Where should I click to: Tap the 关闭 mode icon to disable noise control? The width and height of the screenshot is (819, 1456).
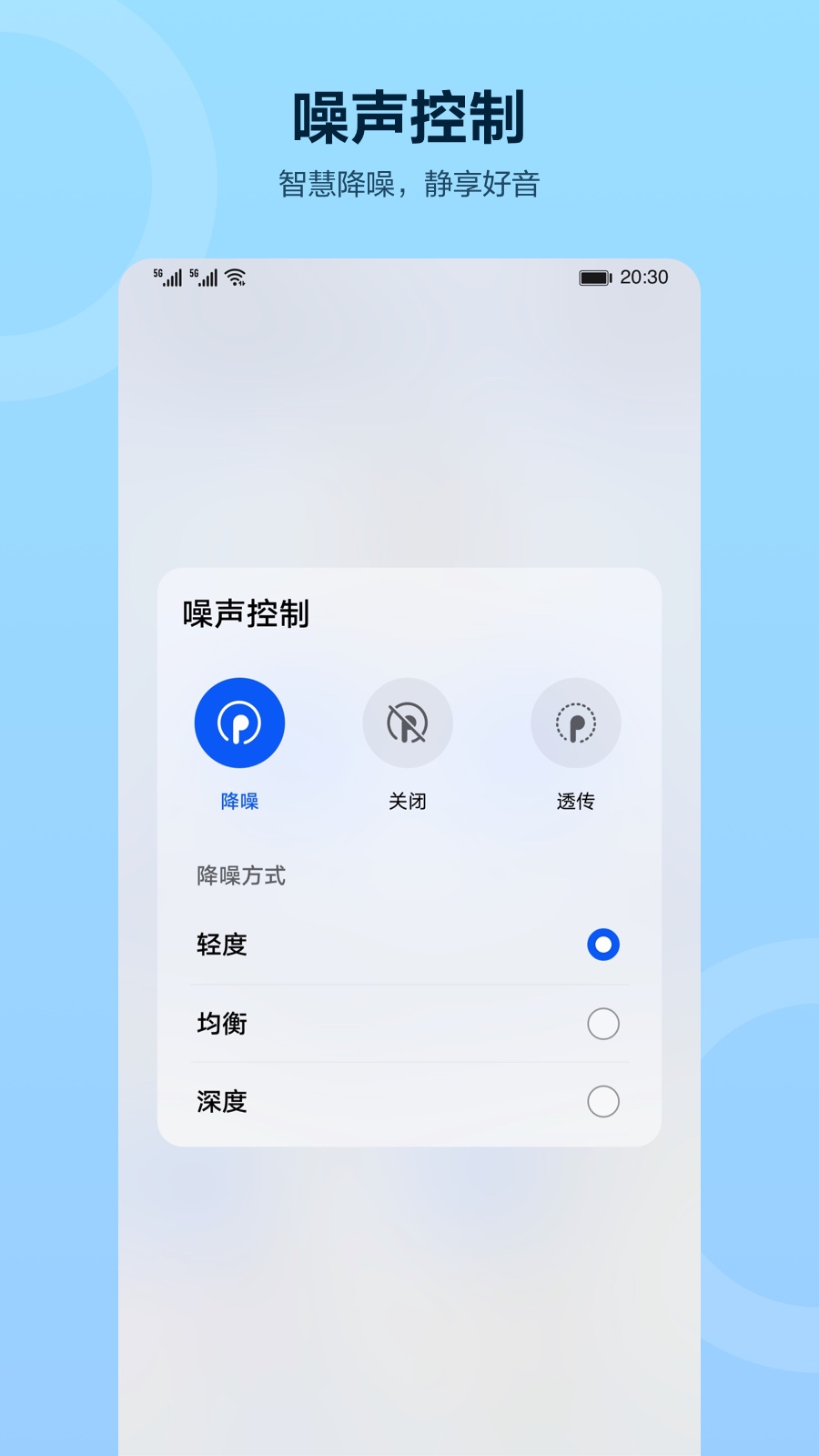click(x=408, y=722)
